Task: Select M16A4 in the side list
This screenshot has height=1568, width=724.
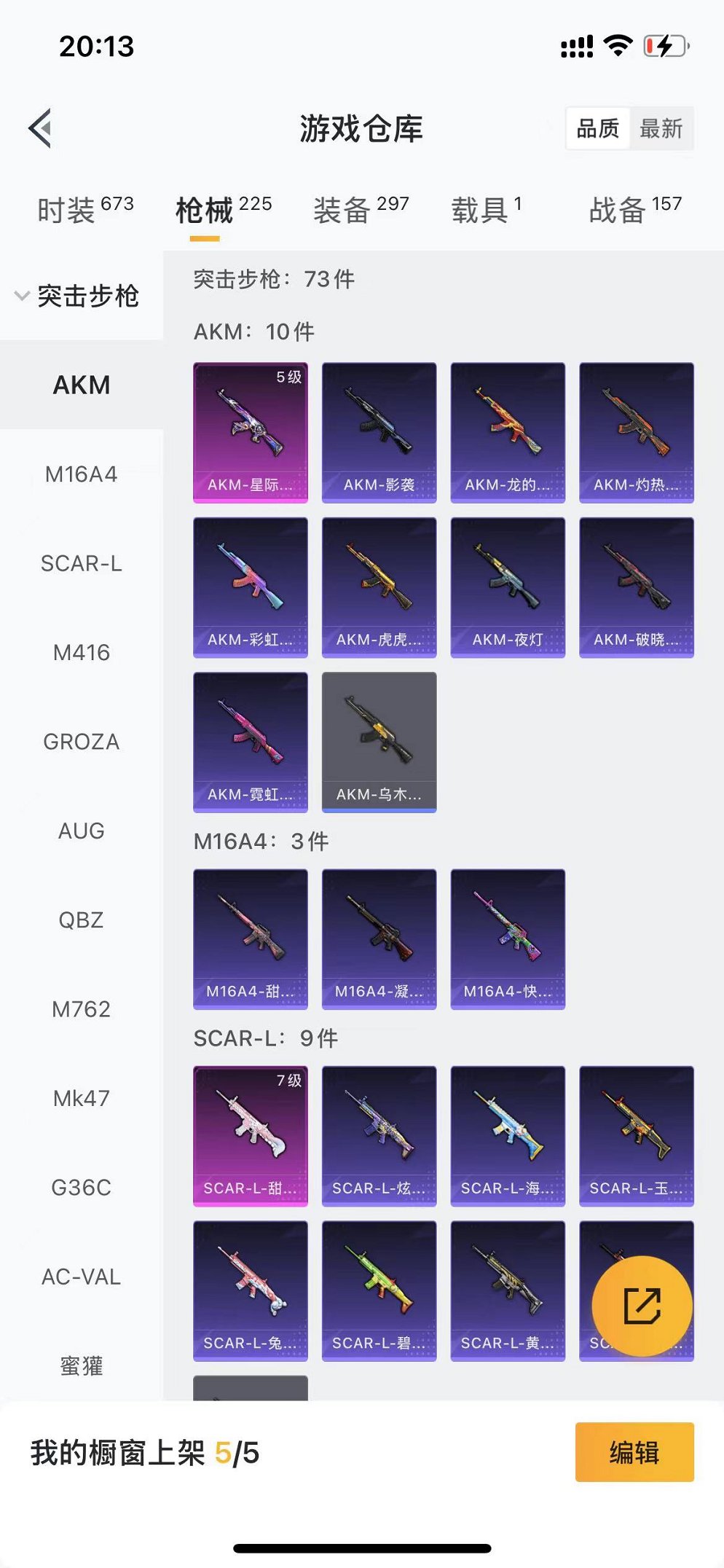Action: [81, 474]
